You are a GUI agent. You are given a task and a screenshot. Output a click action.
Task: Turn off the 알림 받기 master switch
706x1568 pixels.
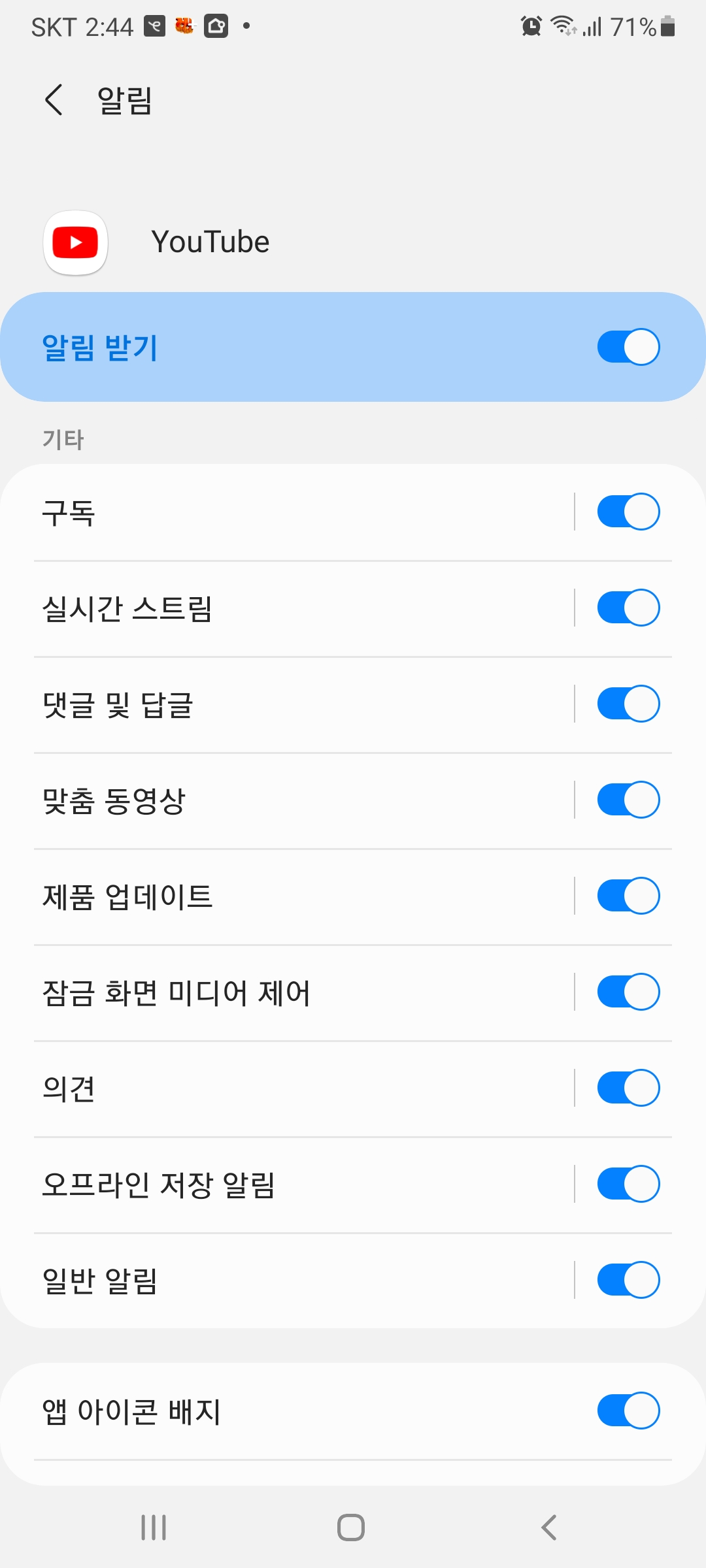pyautogui.click(x=628, y=347)
